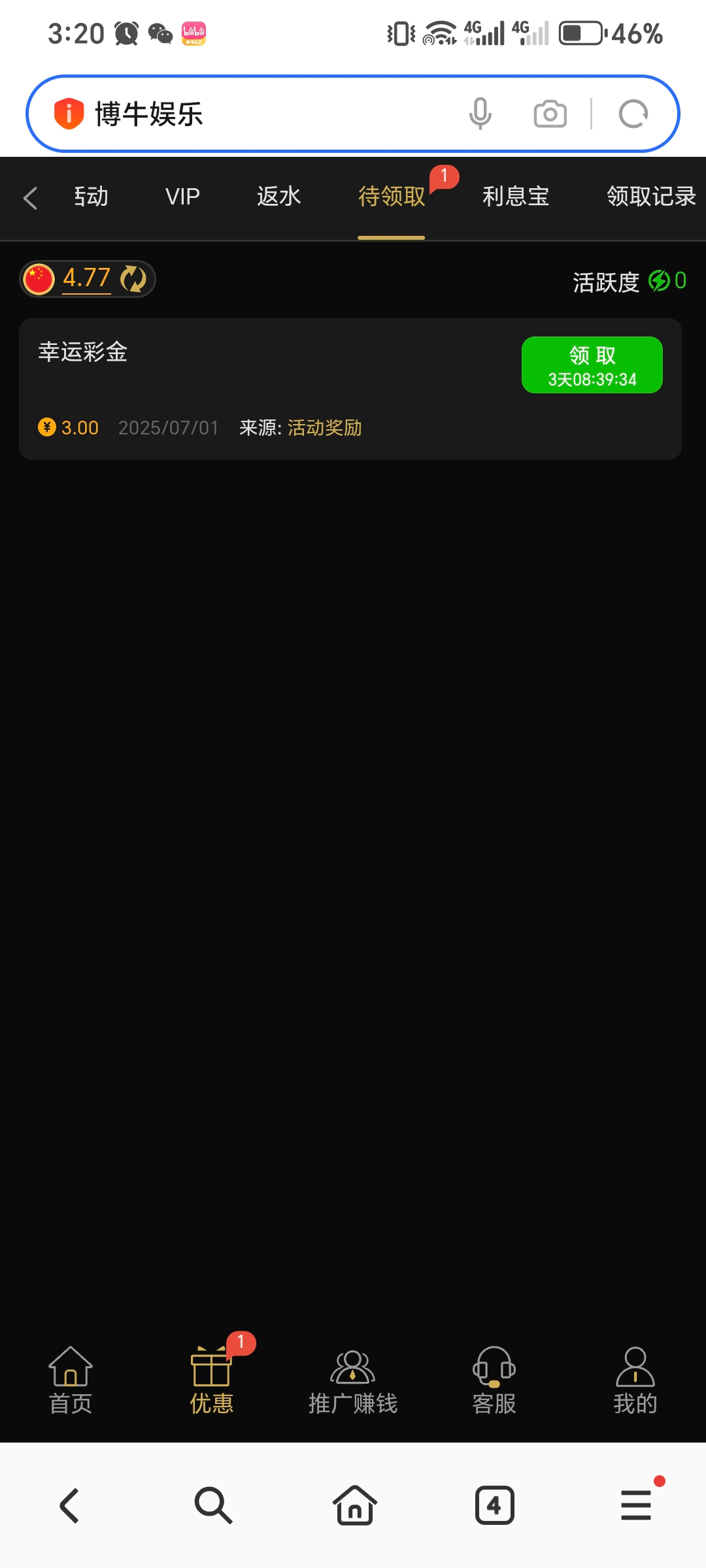
Task: Open the browser tabs switcher showing 4
Action: pos(494,1505)
